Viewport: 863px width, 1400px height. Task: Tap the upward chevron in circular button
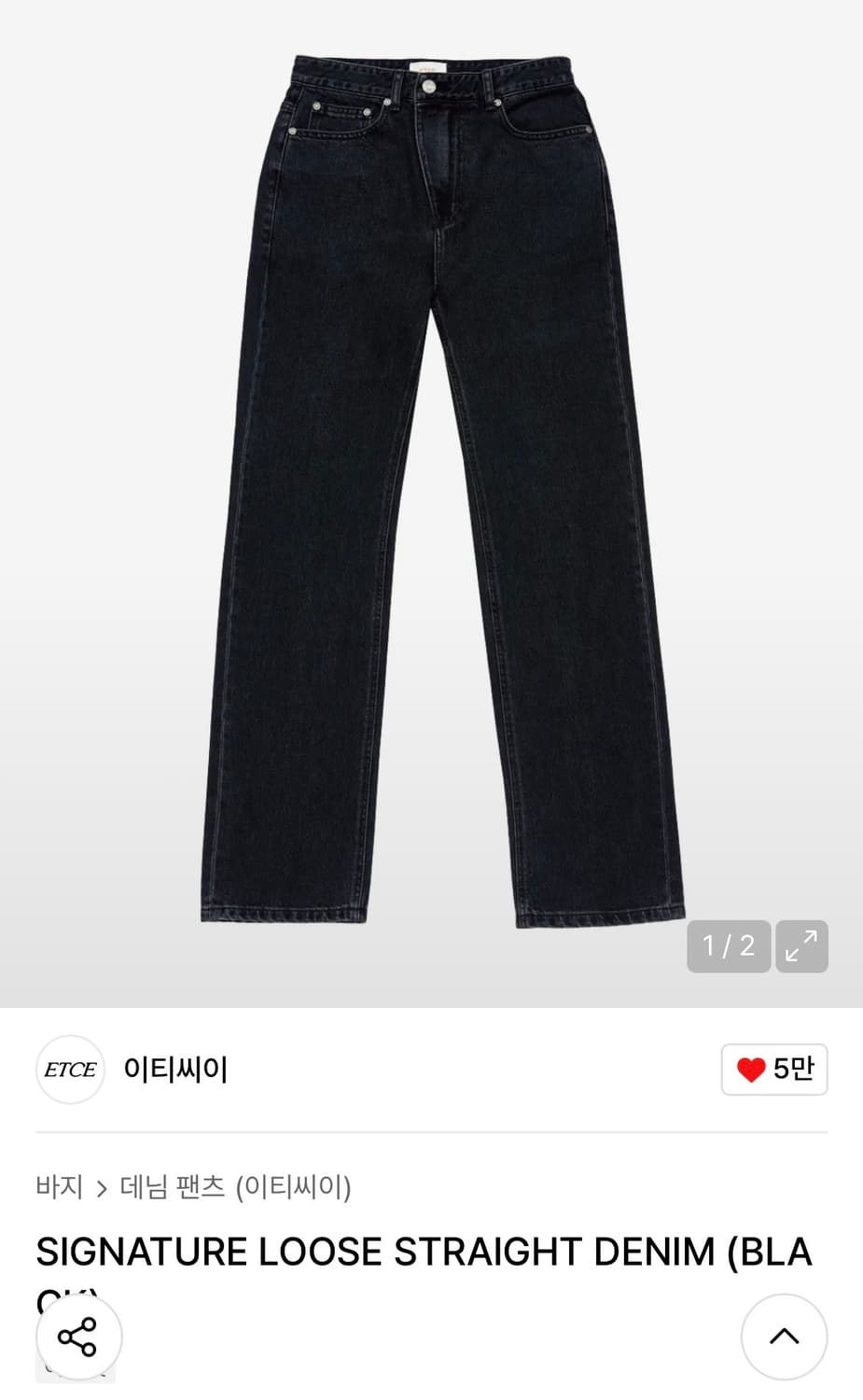[784, 1337]
